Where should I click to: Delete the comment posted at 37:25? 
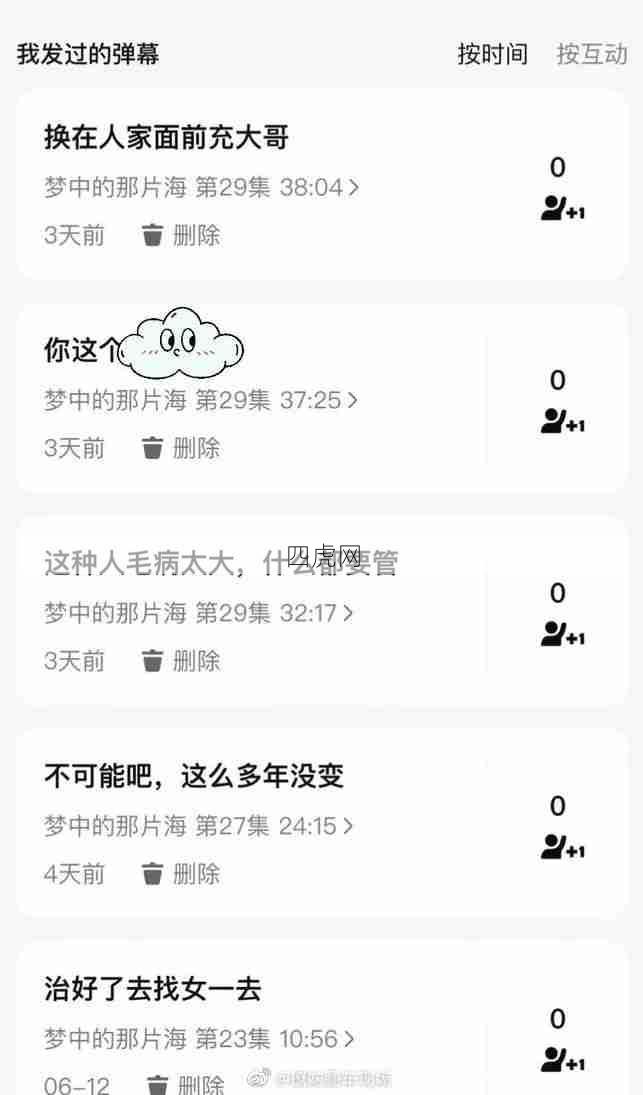pyautogui.click(x=181, y=448)
